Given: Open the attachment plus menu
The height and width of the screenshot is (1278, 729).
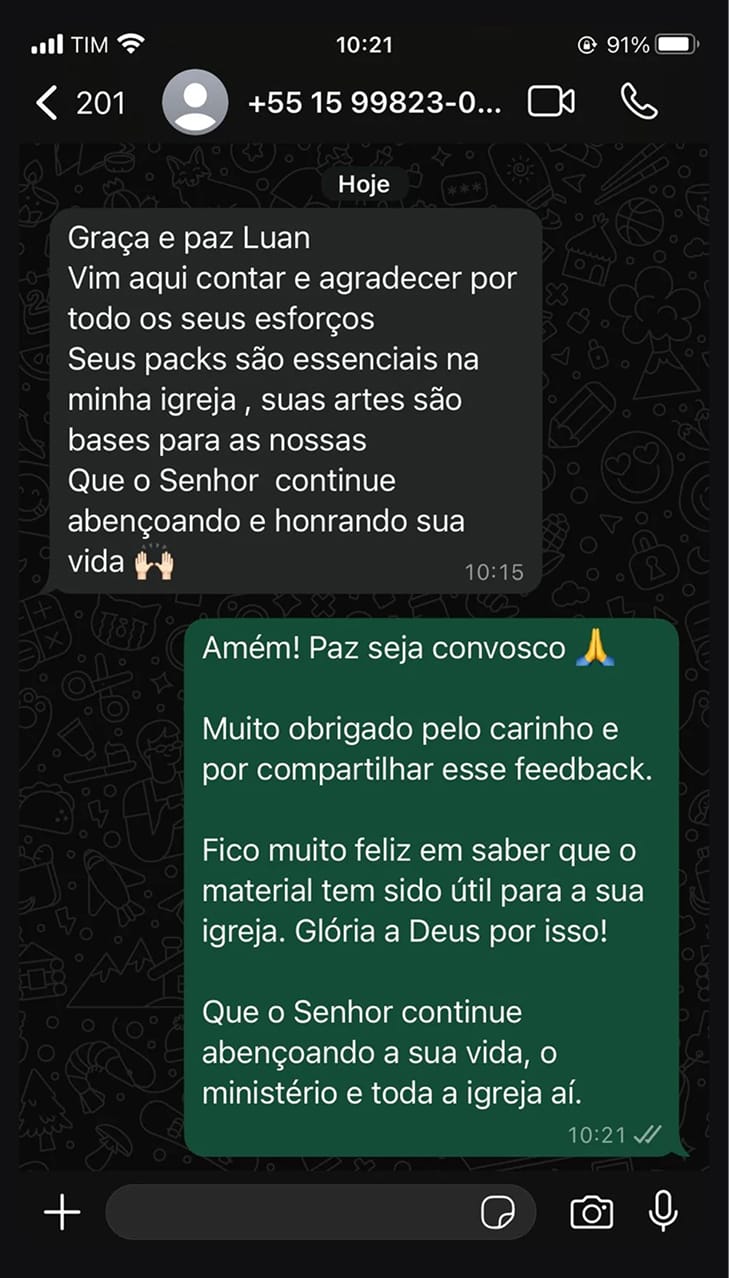Looking at the screenshot, I should pos(62,1213).
